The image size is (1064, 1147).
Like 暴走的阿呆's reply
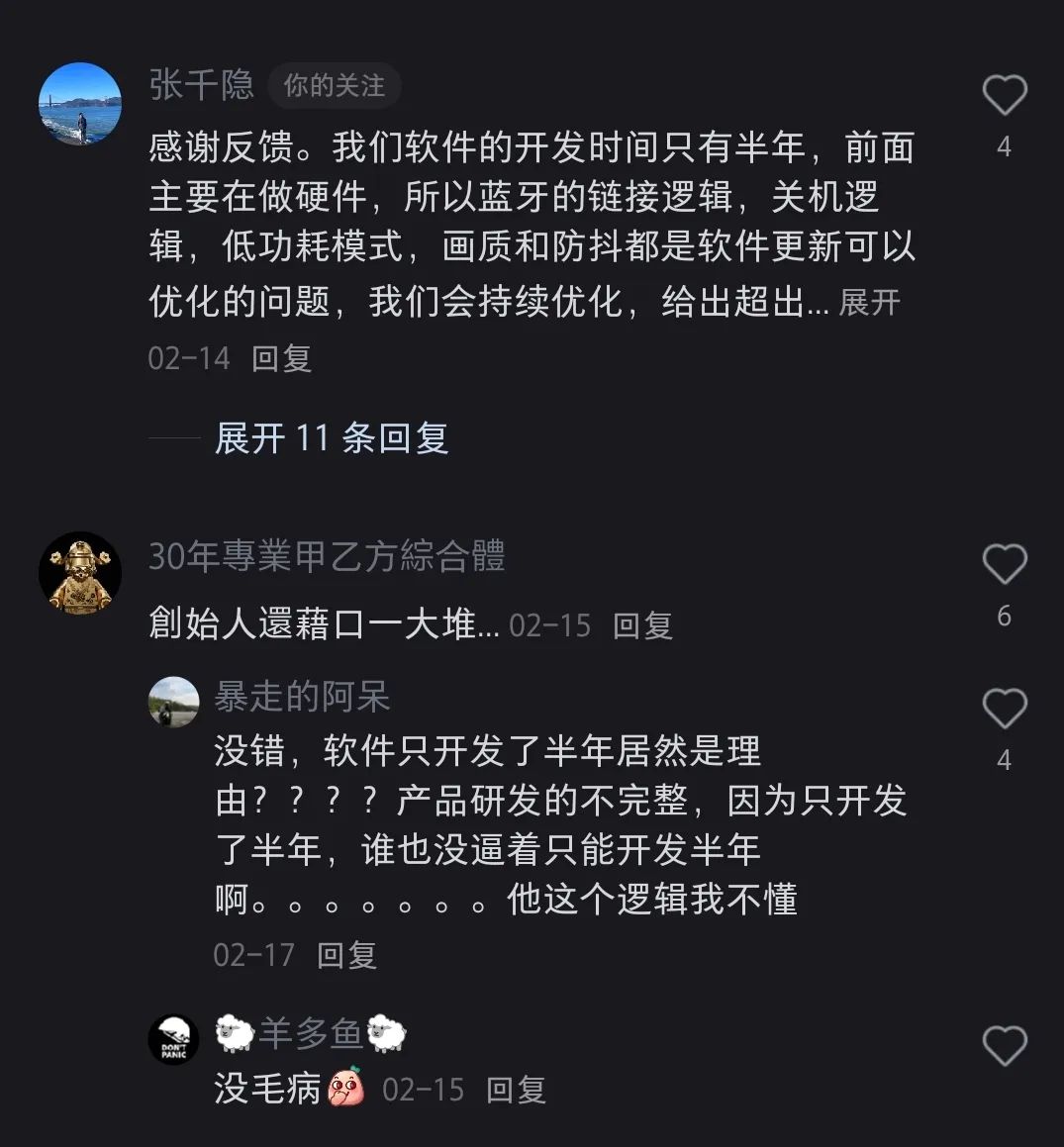tap(1004, 709)
